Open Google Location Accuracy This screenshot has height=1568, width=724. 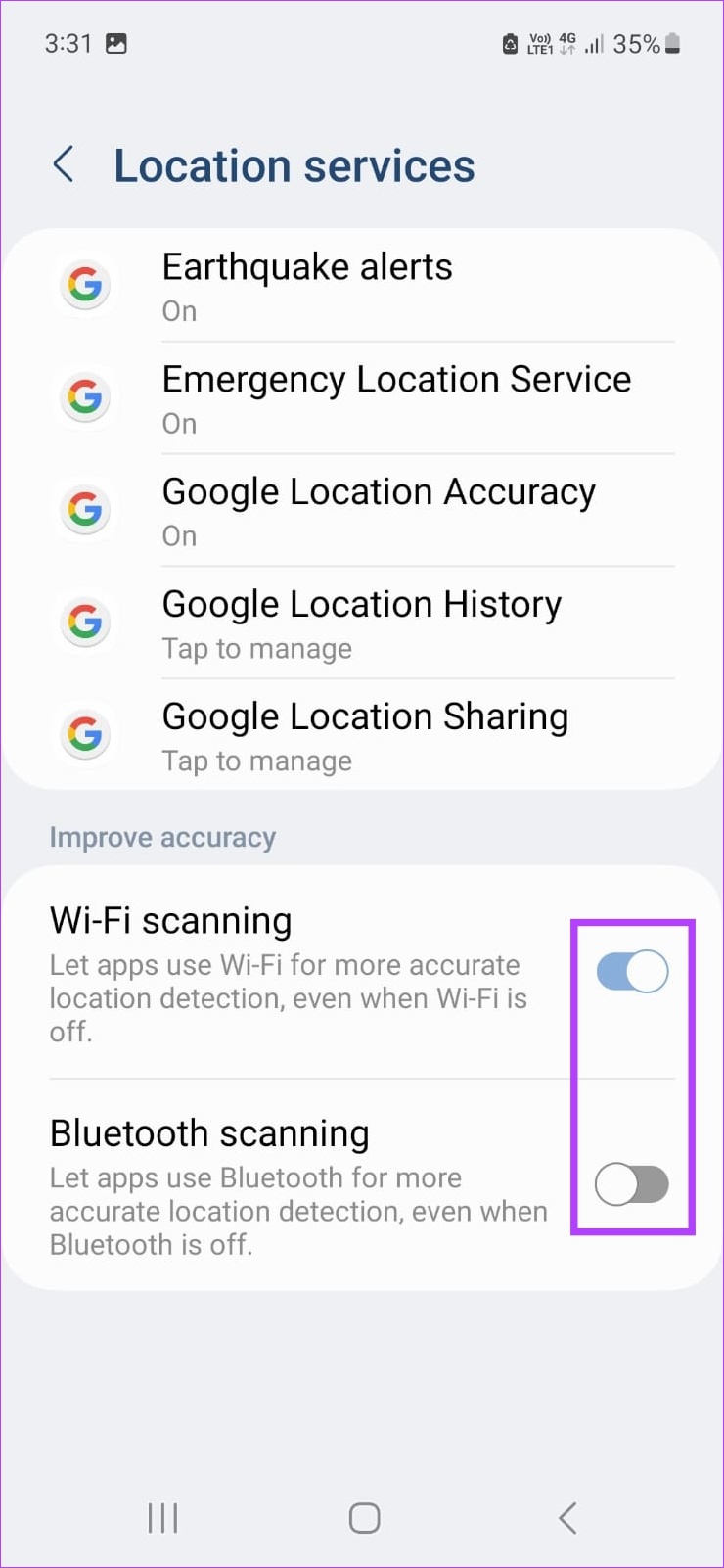pos(362,511)
